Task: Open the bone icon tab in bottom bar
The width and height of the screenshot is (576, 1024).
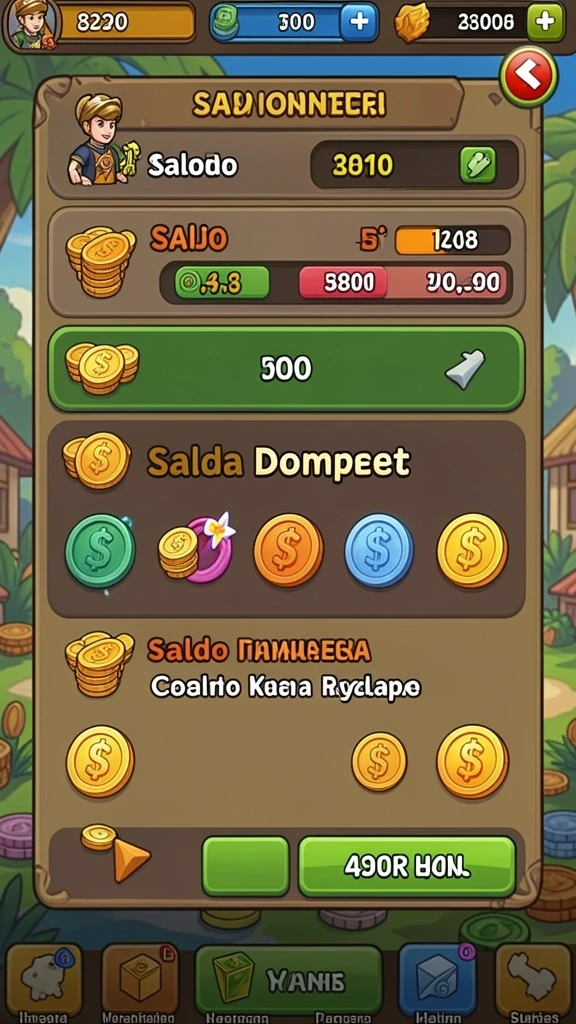Action: tap(533, 978)
